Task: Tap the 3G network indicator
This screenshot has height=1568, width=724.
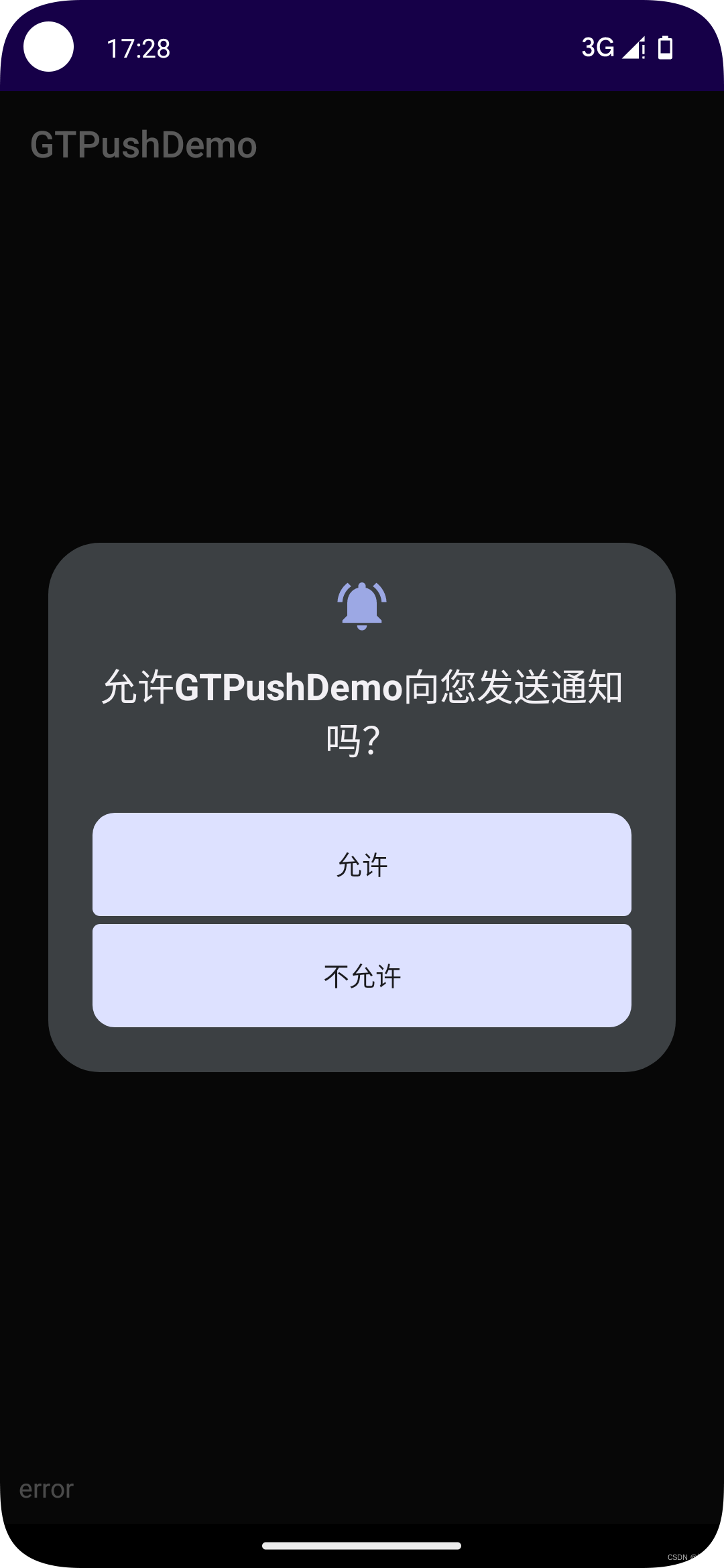Action: pos(599,46)
